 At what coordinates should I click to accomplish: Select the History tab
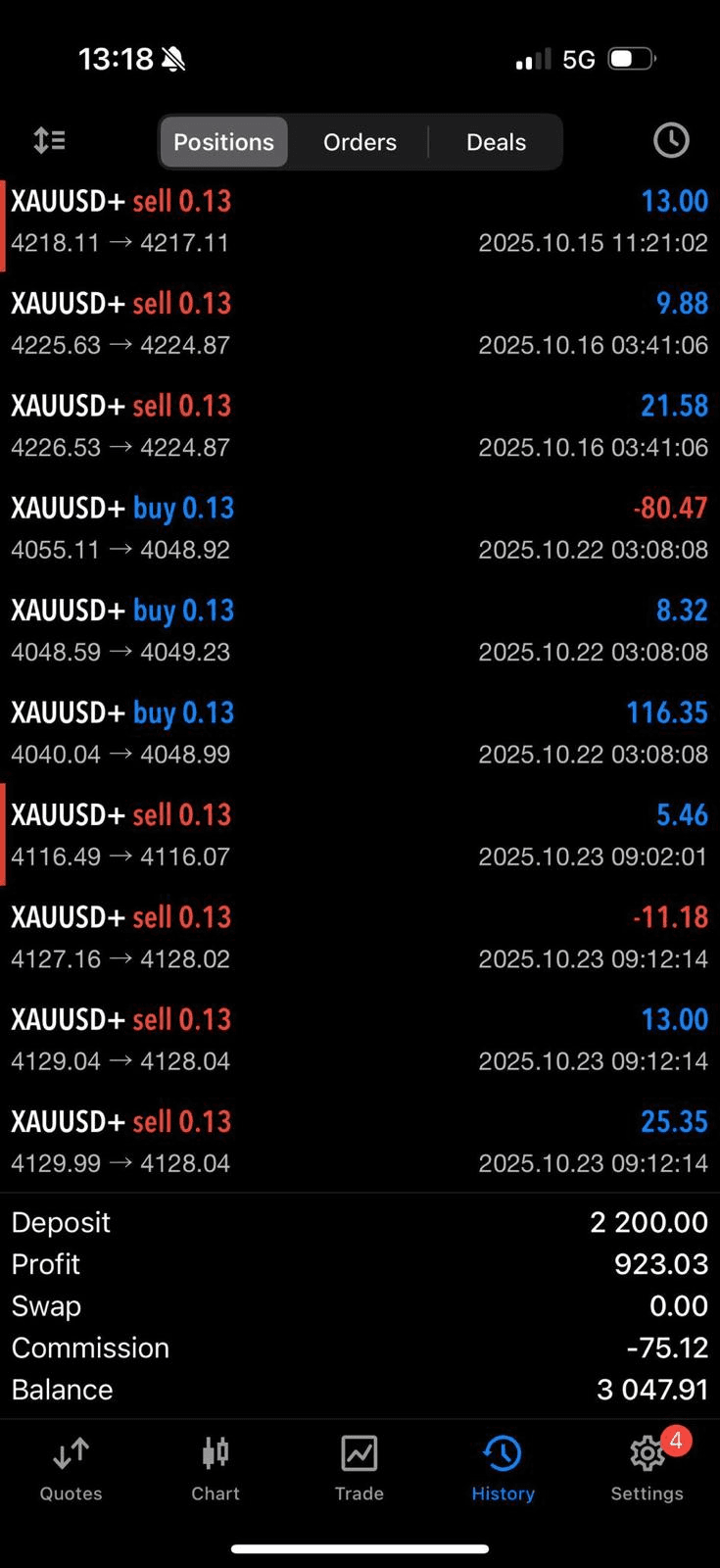pos(503,1468)
